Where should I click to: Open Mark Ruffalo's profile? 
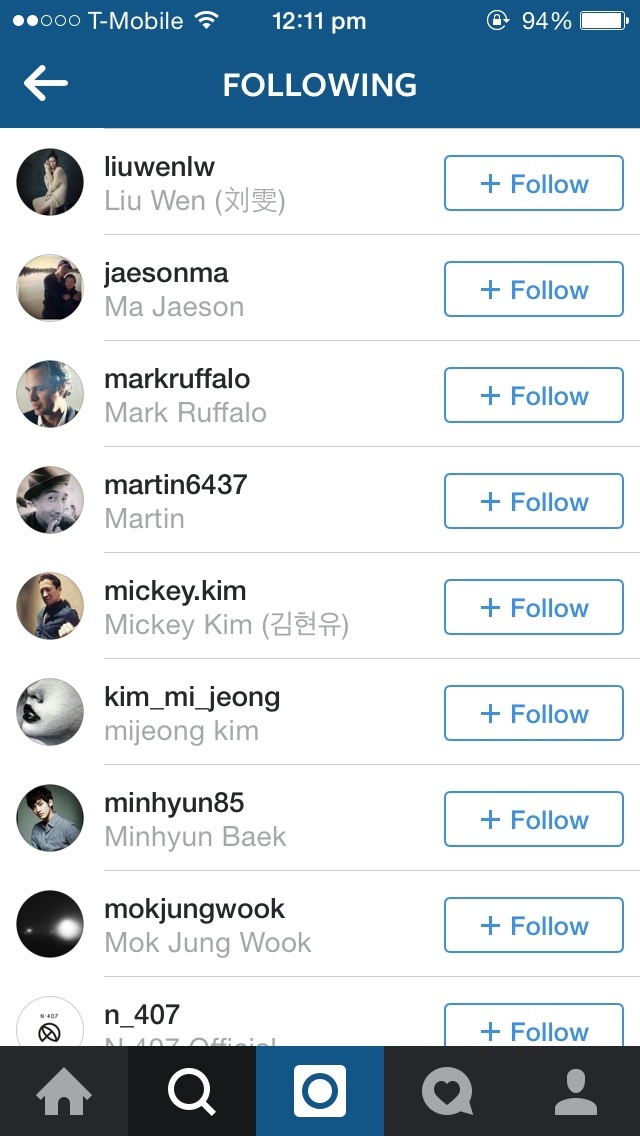pyautogui.click(x=178, y=380)
